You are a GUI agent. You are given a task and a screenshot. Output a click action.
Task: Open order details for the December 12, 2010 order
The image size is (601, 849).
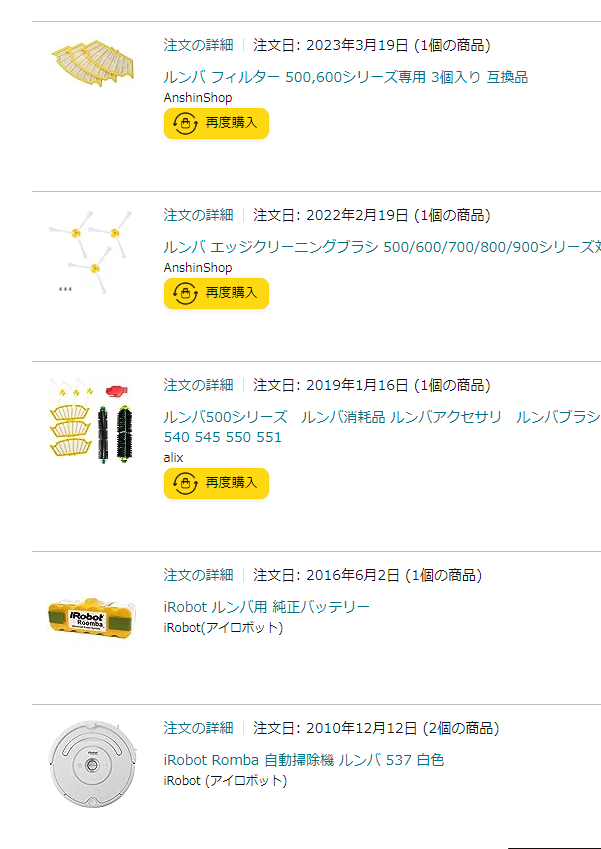[198, 728]
